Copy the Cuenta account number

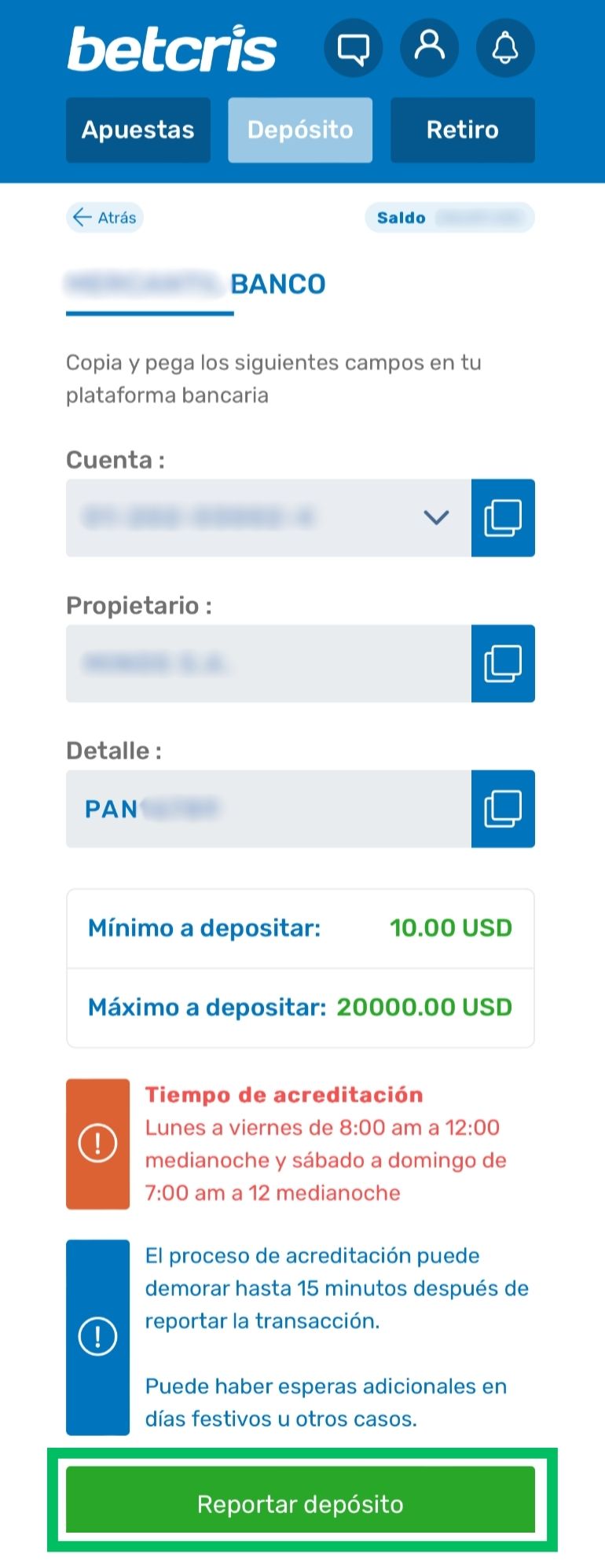point(503,518)
